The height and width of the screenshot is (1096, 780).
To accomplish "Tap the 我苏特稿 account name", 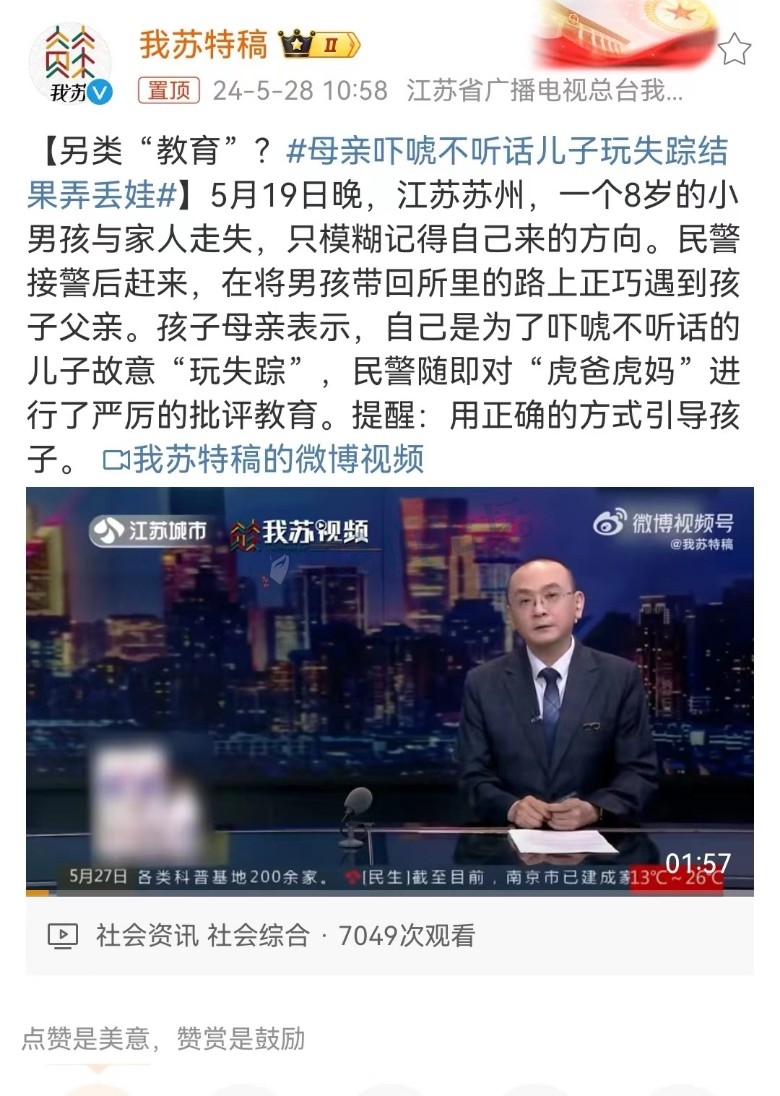I will point(203,45).
